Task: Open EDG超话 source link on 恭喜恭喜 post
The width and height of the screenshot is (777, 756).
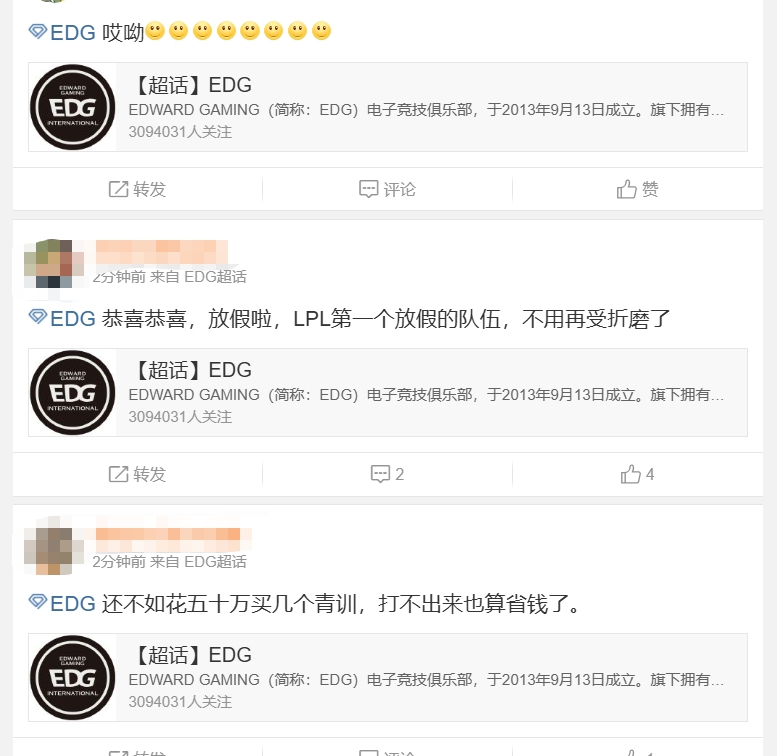Action: coord(215,277)
